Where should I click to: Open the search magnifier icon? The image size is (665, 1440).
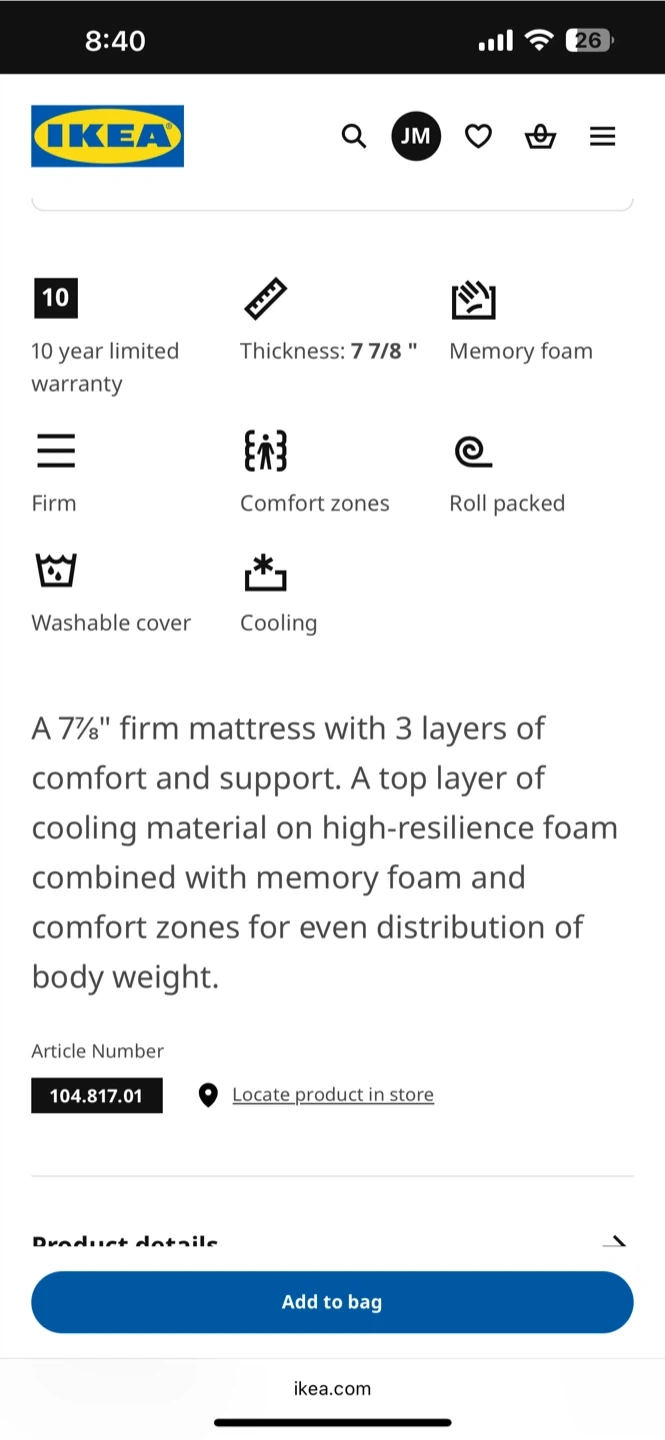point(353,136)
